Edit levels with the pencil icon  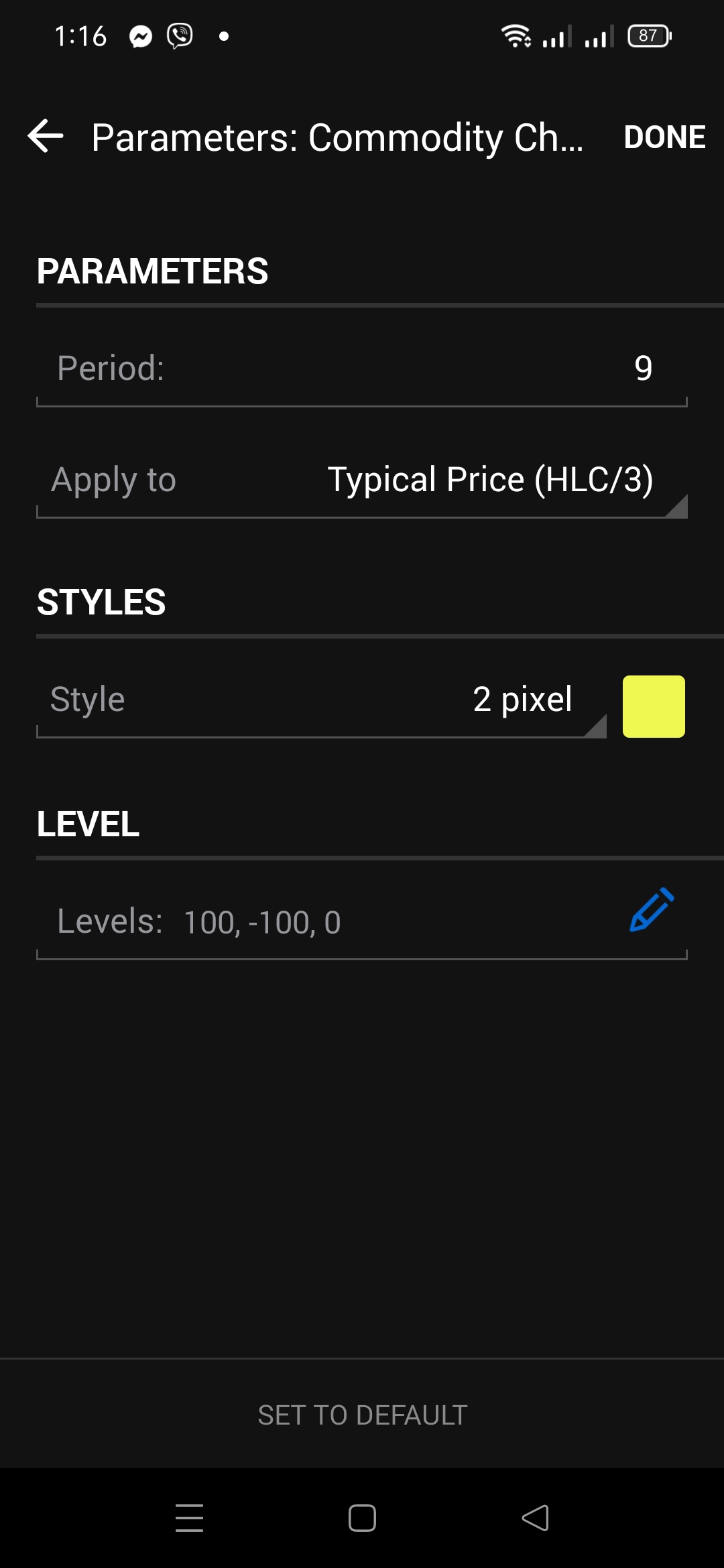click(x=651, y=910)
